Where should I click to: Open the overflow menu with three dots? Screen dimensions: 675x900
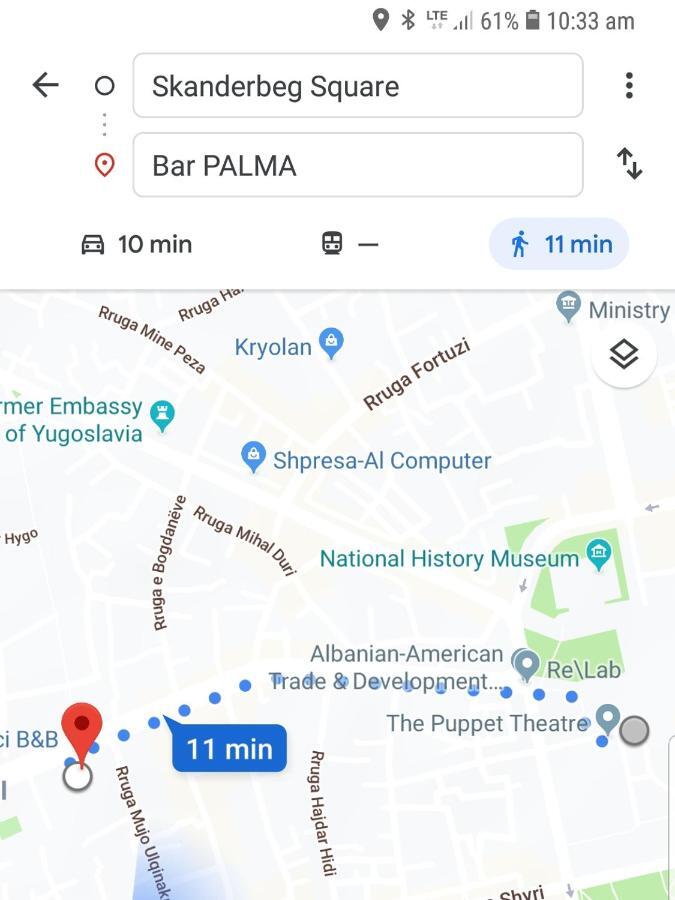tap(629, 85)
